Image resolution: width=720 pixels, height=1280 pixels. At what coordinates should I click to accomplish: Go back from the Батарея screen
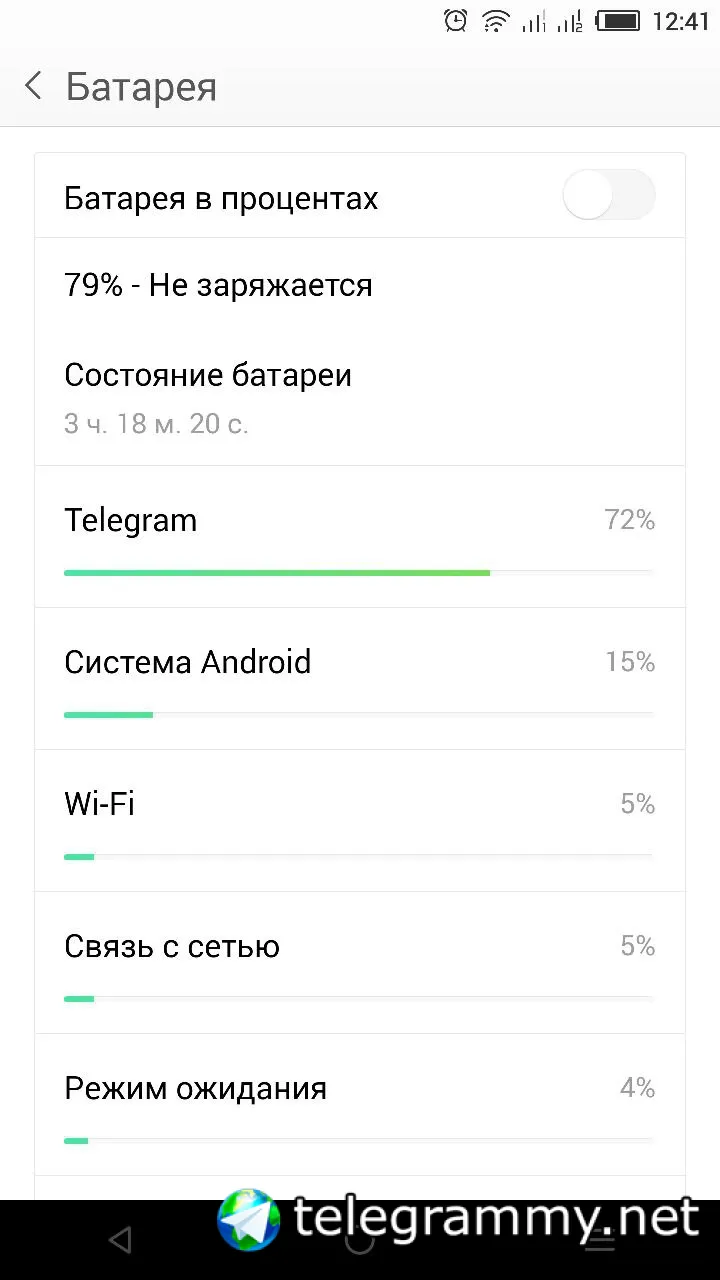(34, 87)
